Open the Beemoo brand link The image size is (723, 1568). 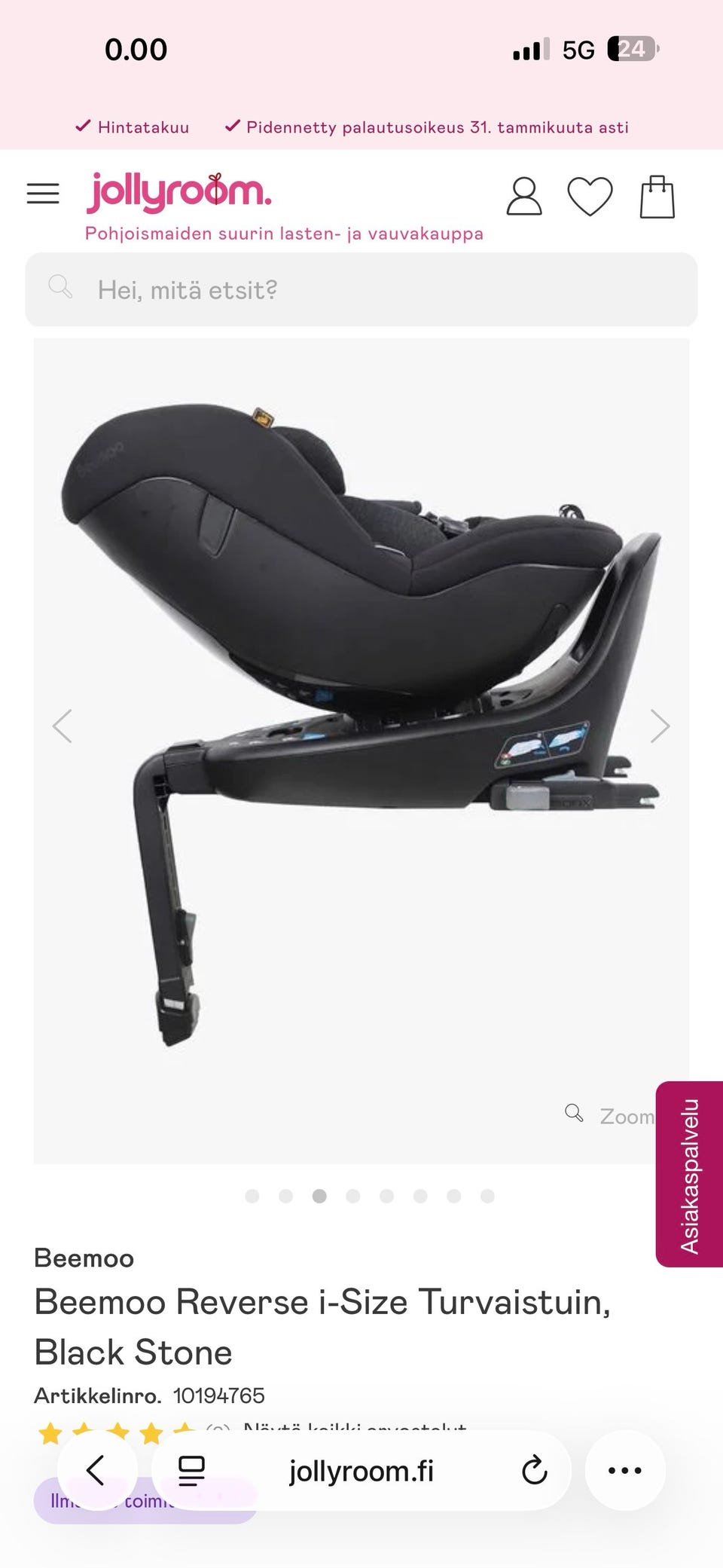click(84, 1258)
